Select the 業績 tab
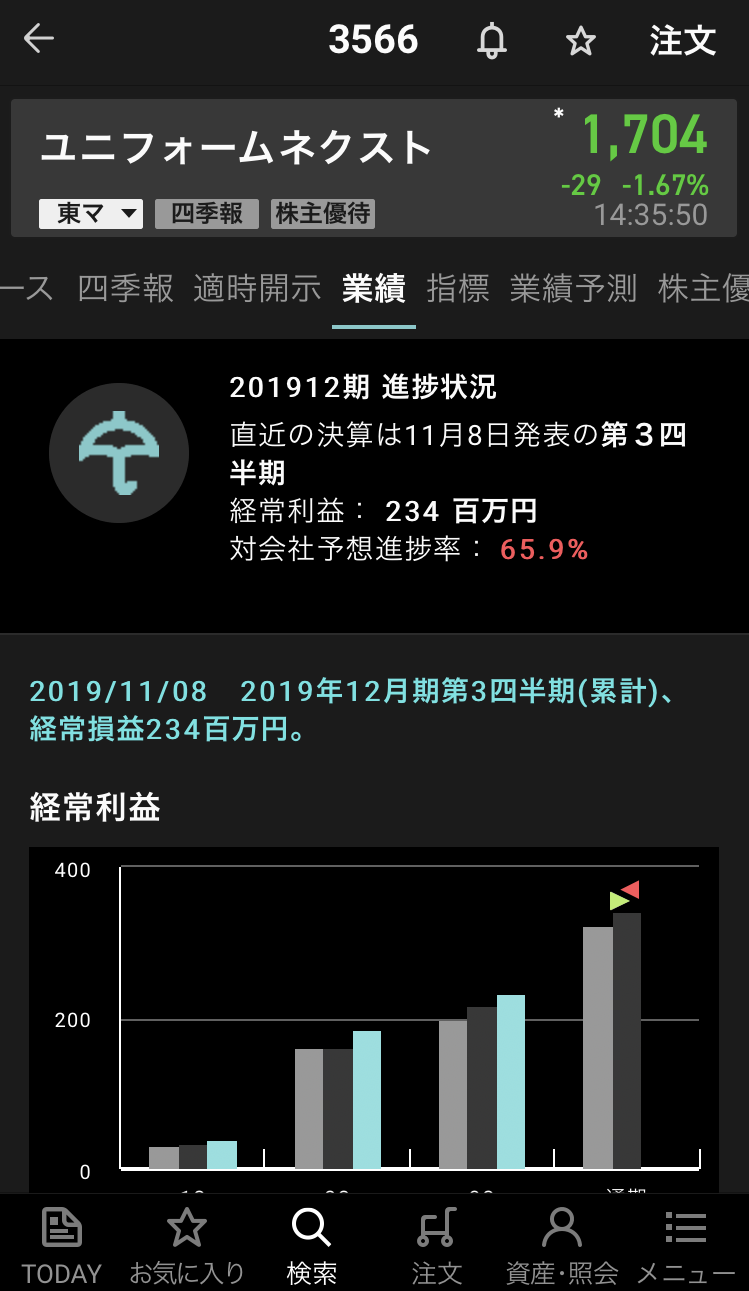This screenshot has width=749, height=1291. coord(373,288)
